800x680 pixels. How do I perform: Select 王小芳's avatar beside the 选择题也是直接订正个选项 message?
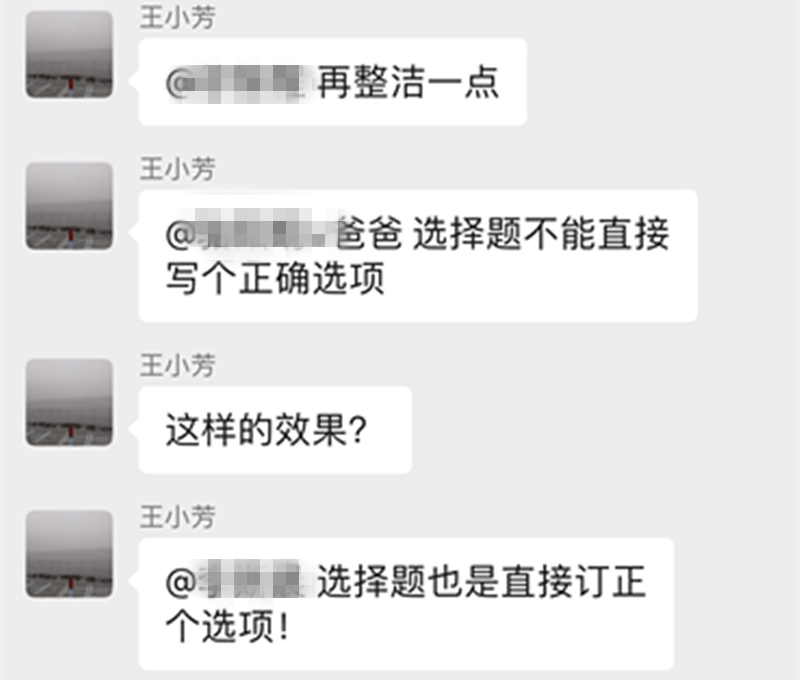(69, 554)
